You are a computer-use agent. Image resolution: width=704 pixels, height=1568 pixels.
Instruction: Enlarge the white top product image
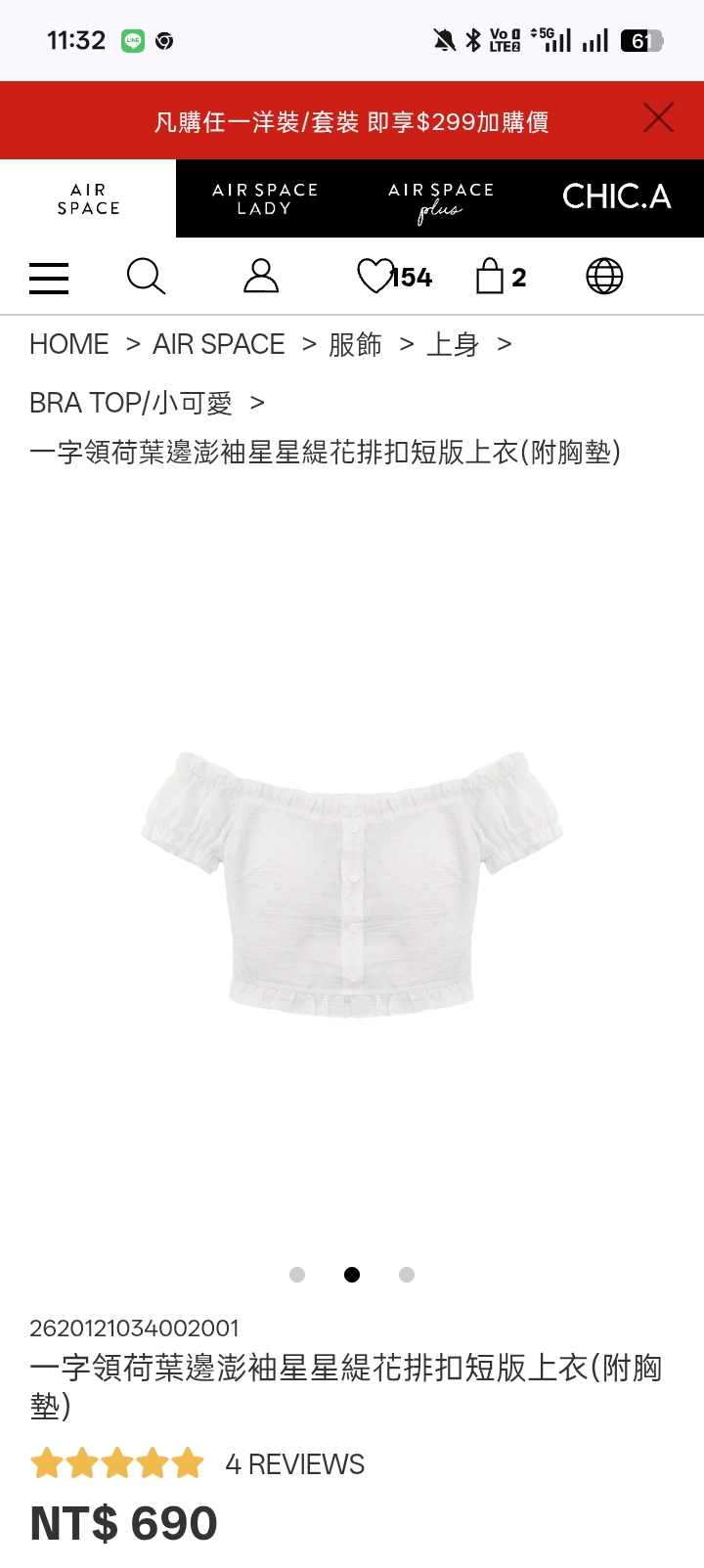pyautogui.click(x=352, y=883)
